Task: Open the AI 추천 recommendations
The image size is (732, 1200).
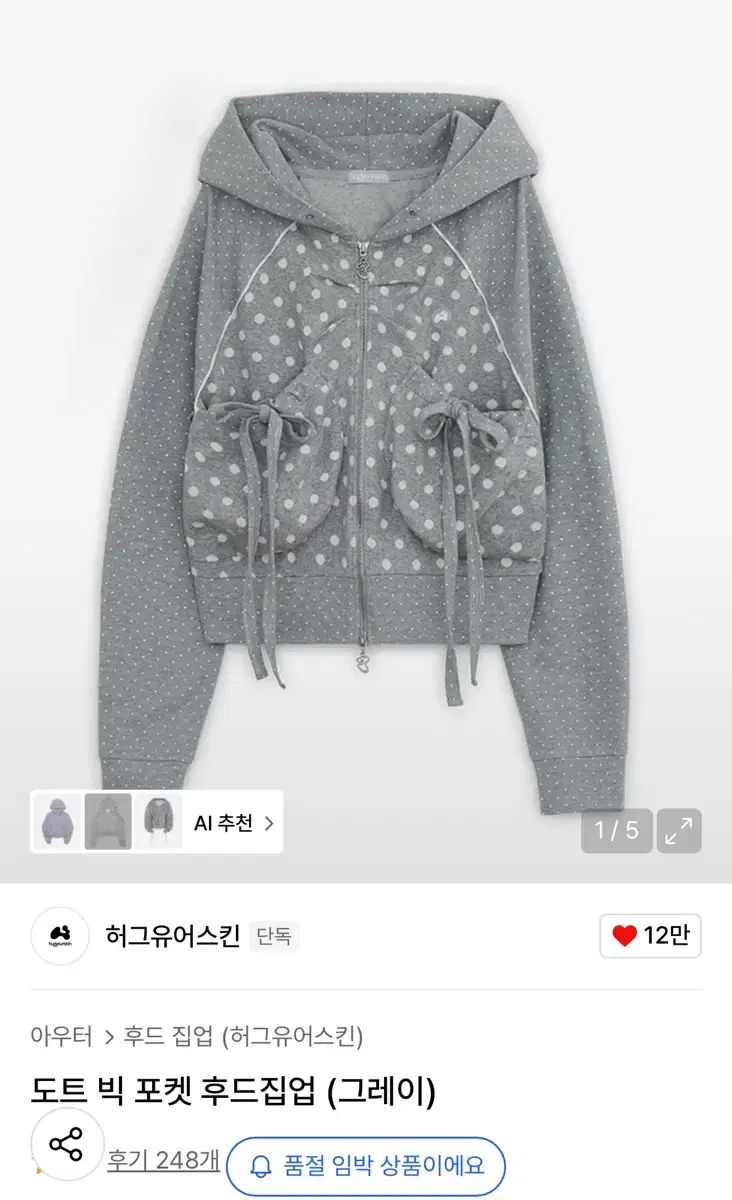Action: point(233,823)
